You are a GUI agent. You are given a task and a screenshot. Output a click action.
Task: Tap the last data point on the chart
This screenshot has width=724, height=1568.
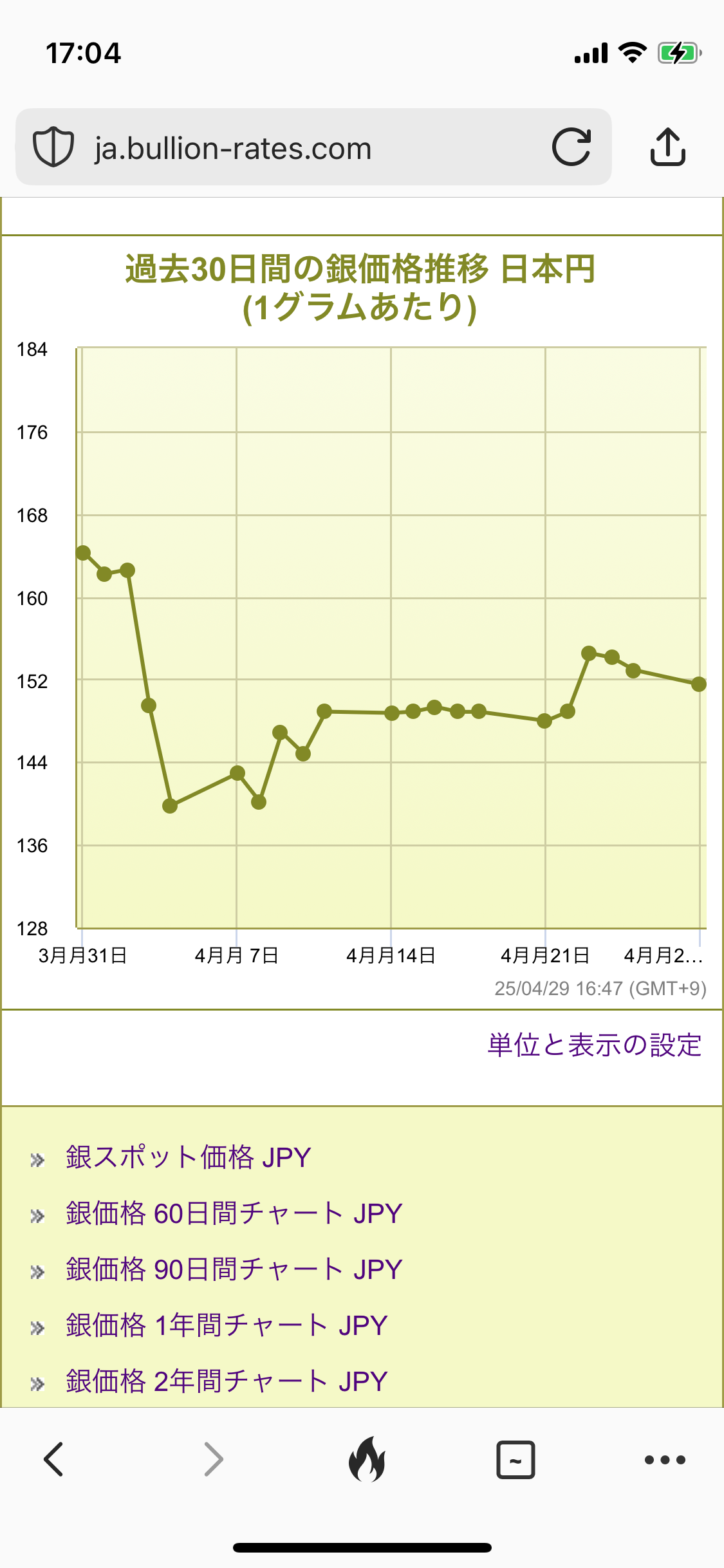tap(699, 684)
